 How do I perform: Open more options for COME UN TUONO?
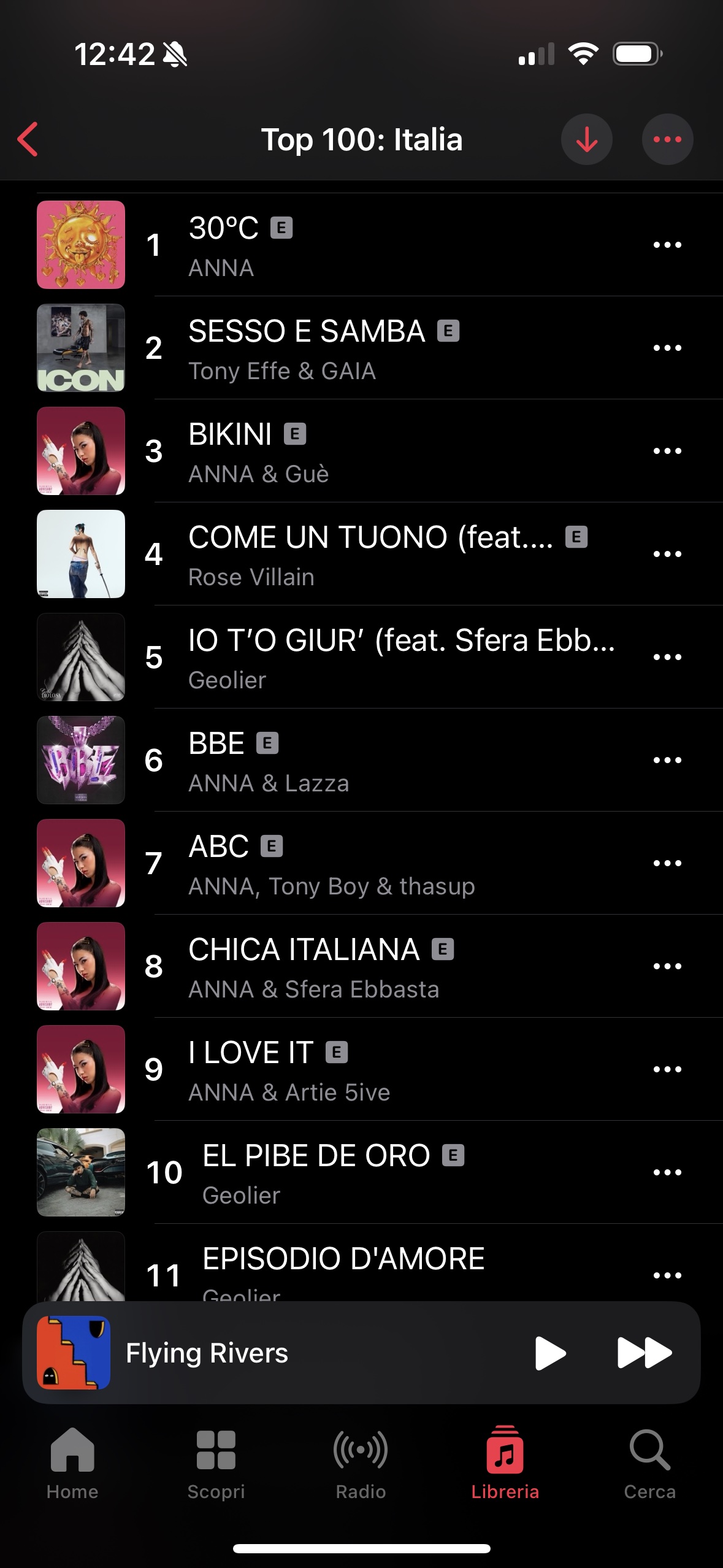[x=667, y=554]
